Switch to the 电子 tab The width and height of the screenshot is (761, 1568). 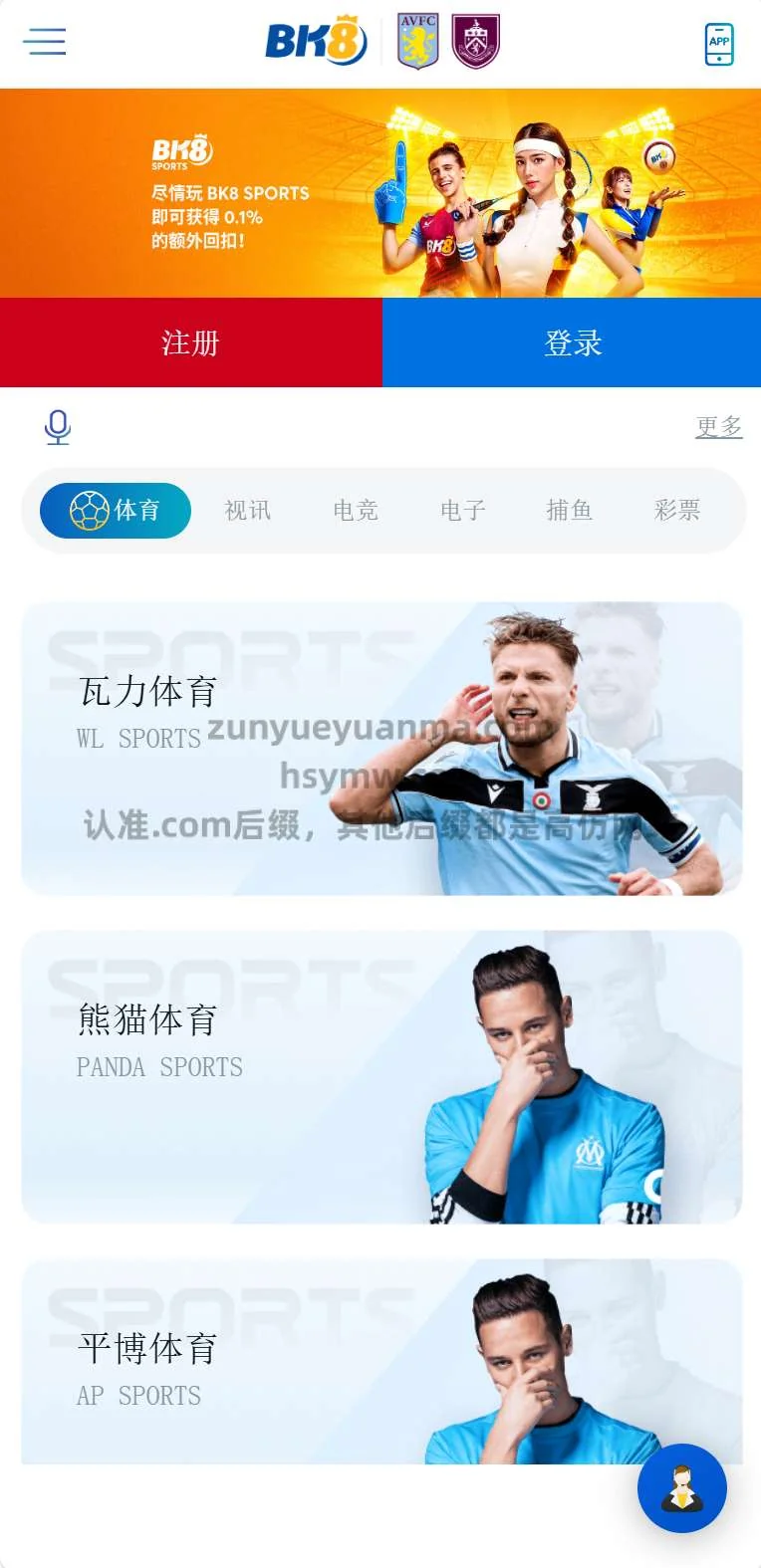click(463, 511)
